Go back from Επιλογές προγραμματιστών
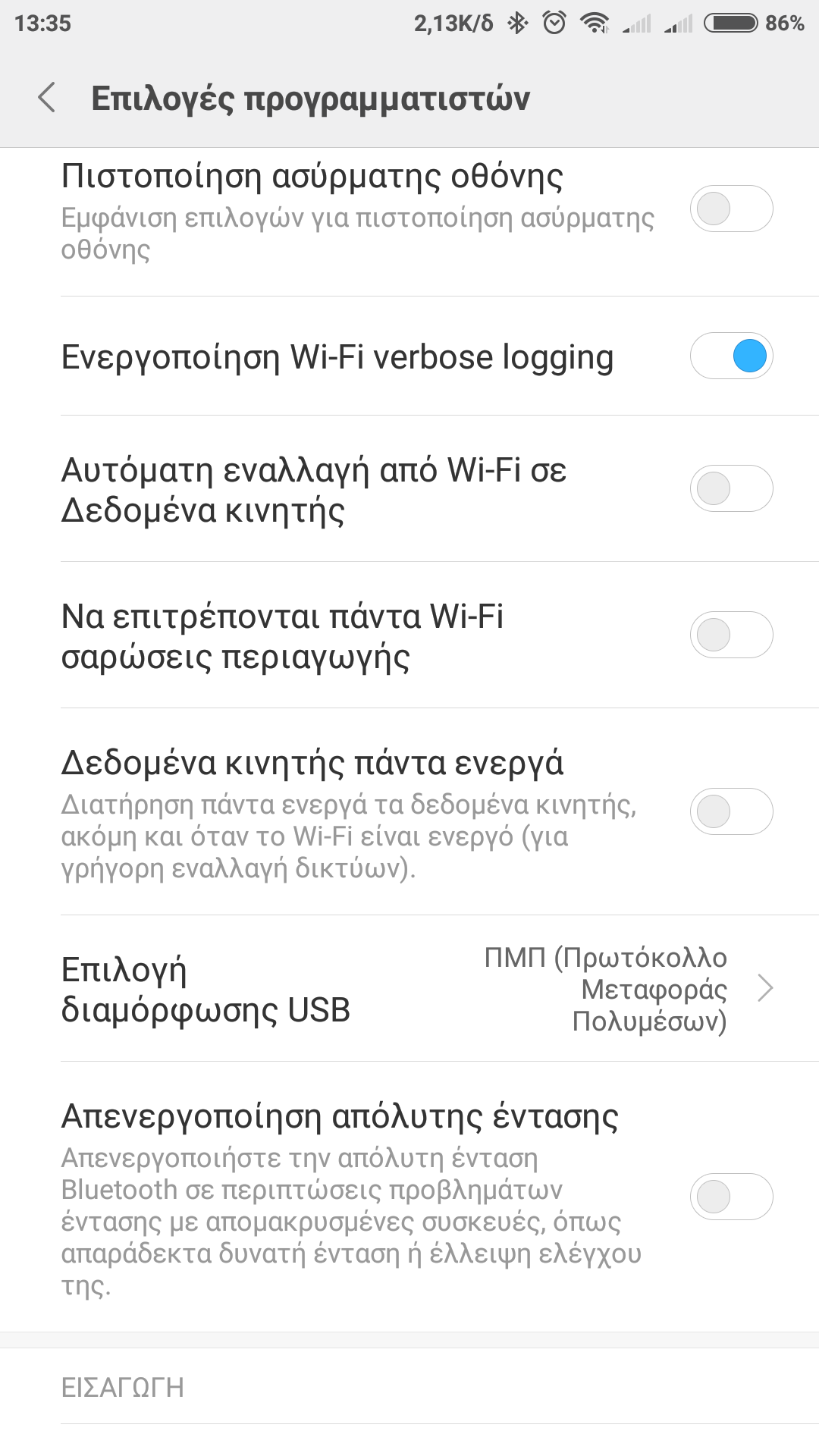Screen dimensions: 819x1456 click(47, 98)
